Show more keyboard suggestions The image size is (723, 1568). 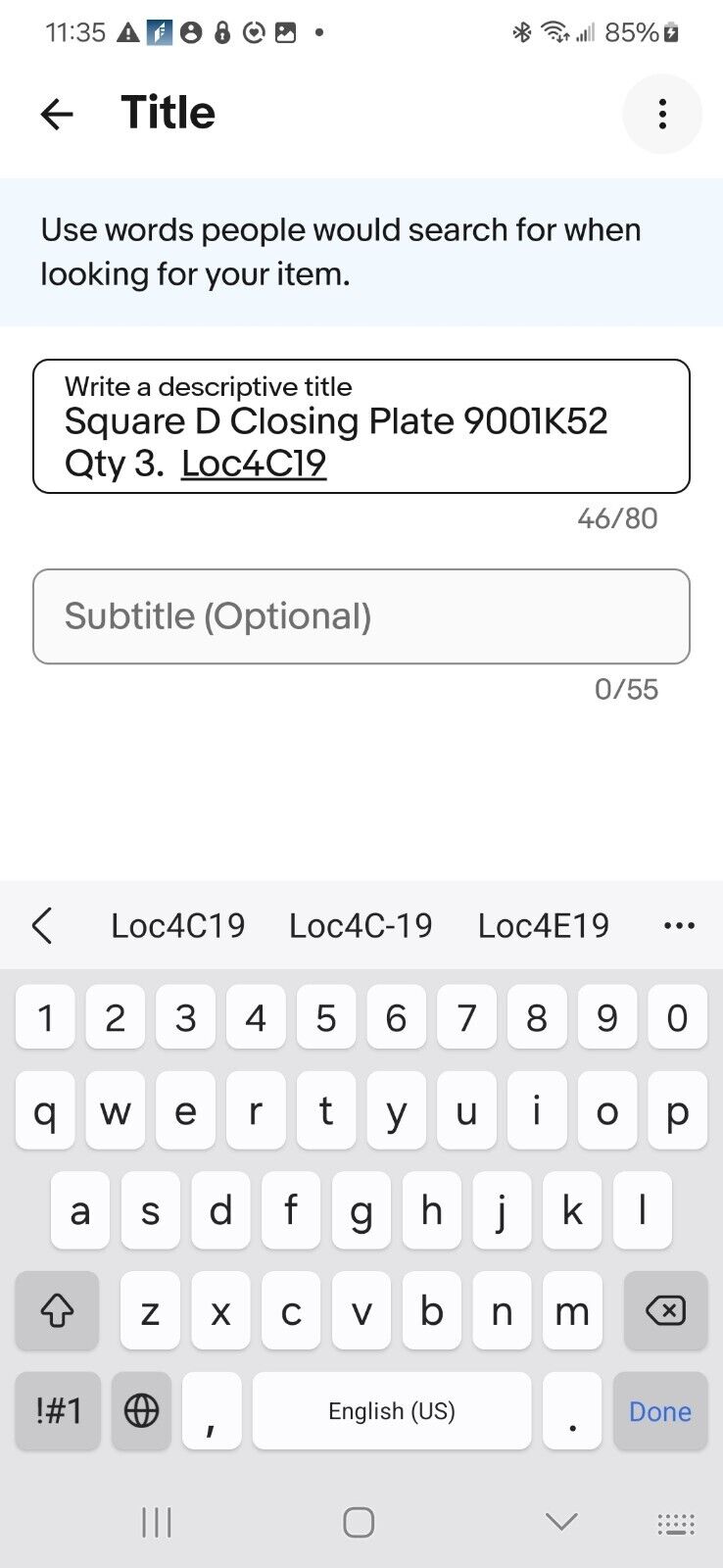[679, 925]
